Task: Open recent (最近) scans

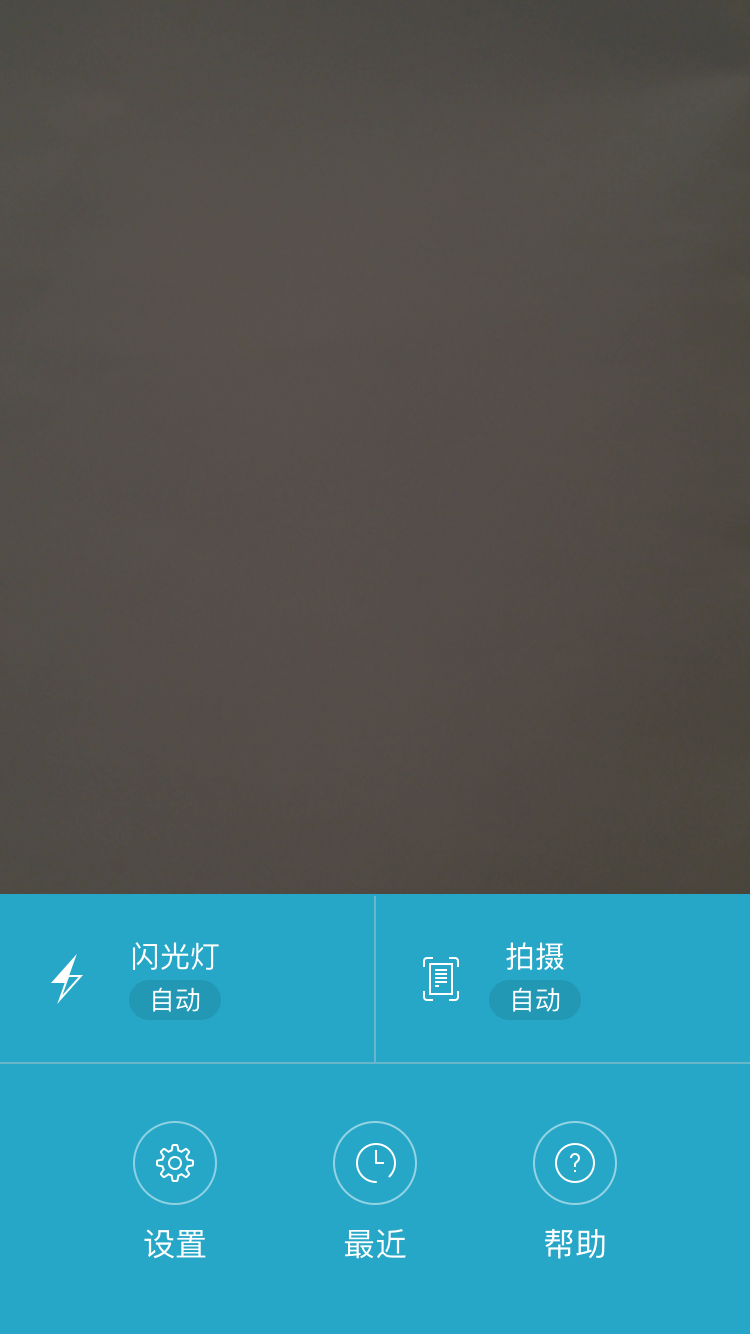Action: click(x=375, y=1163)
